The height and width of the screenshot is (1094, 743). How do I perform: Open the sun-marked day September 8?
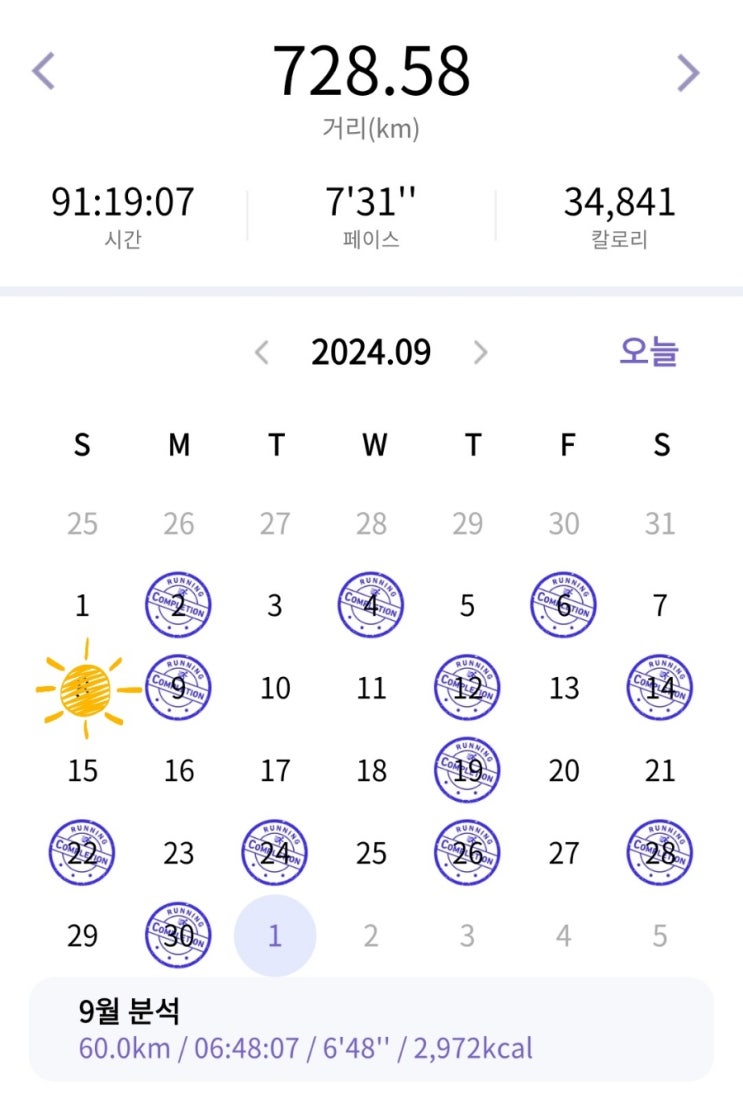tap(84, 689)
